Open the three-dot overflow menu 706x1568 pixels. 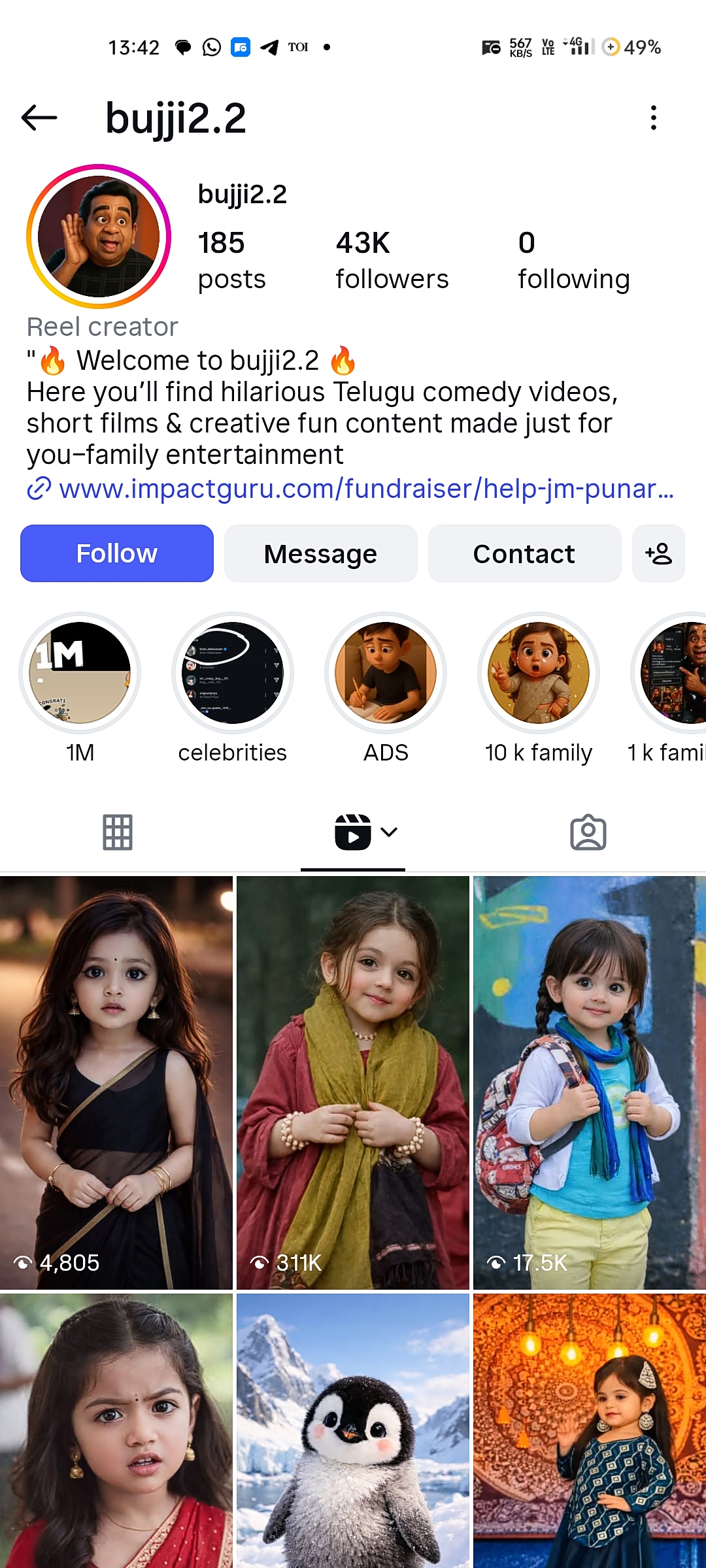(x=653, y=118)
